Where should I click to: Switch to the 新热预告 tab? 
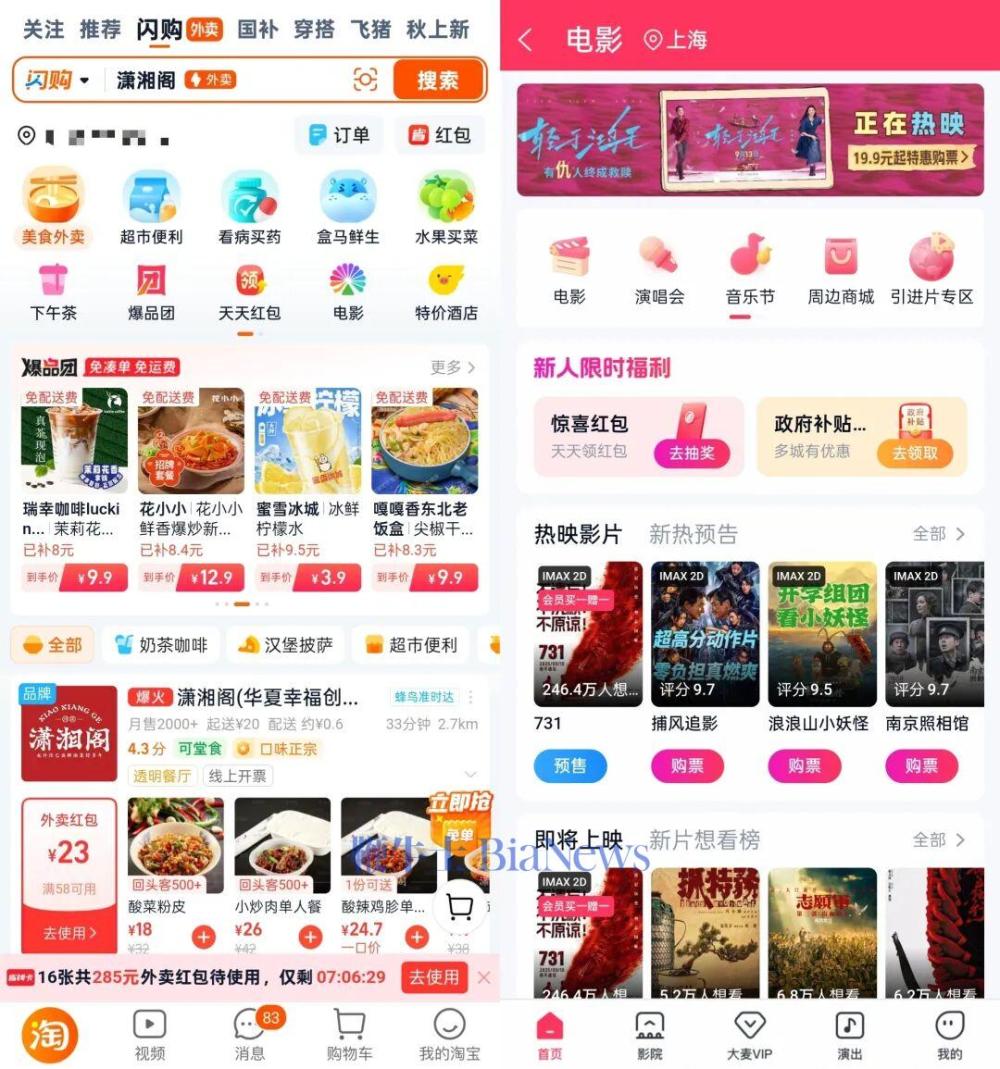point(693,534)
